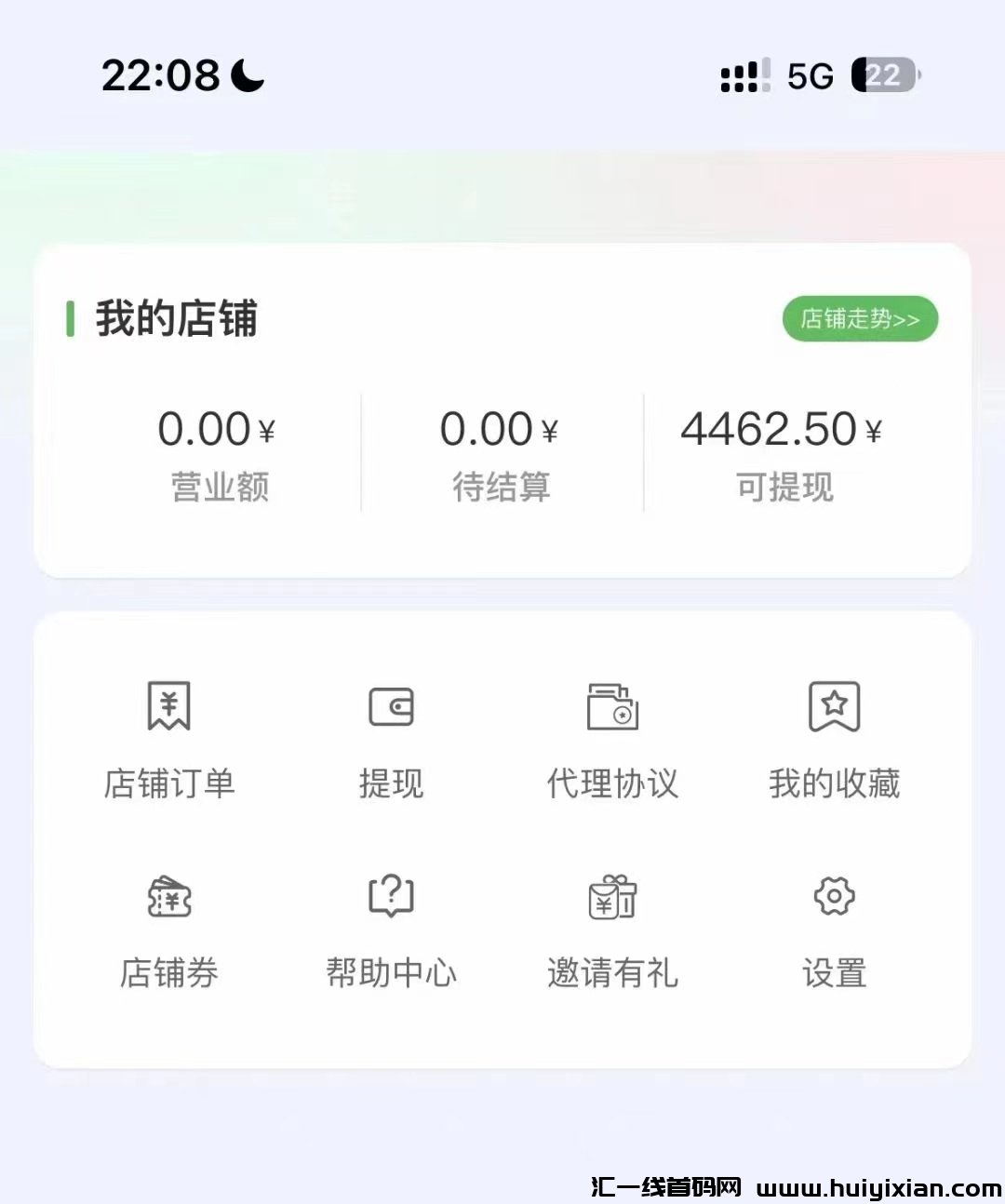This screenshot has width=1005, height=1204.
Task: Open the 店铺走势>> trend button
Action: 860,318
